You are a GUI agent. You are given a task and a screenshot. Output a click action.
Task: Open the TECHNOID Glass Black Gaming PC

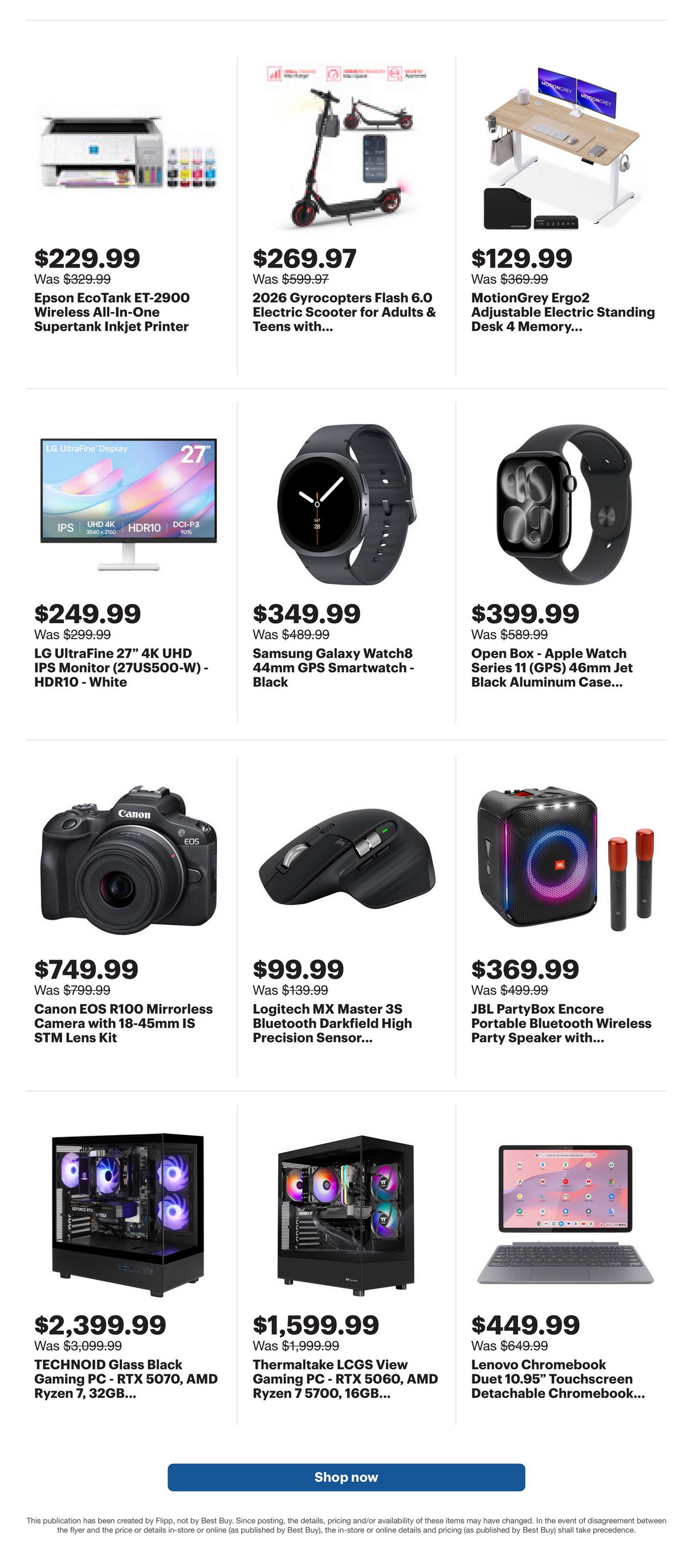[x=128, y=1264]
